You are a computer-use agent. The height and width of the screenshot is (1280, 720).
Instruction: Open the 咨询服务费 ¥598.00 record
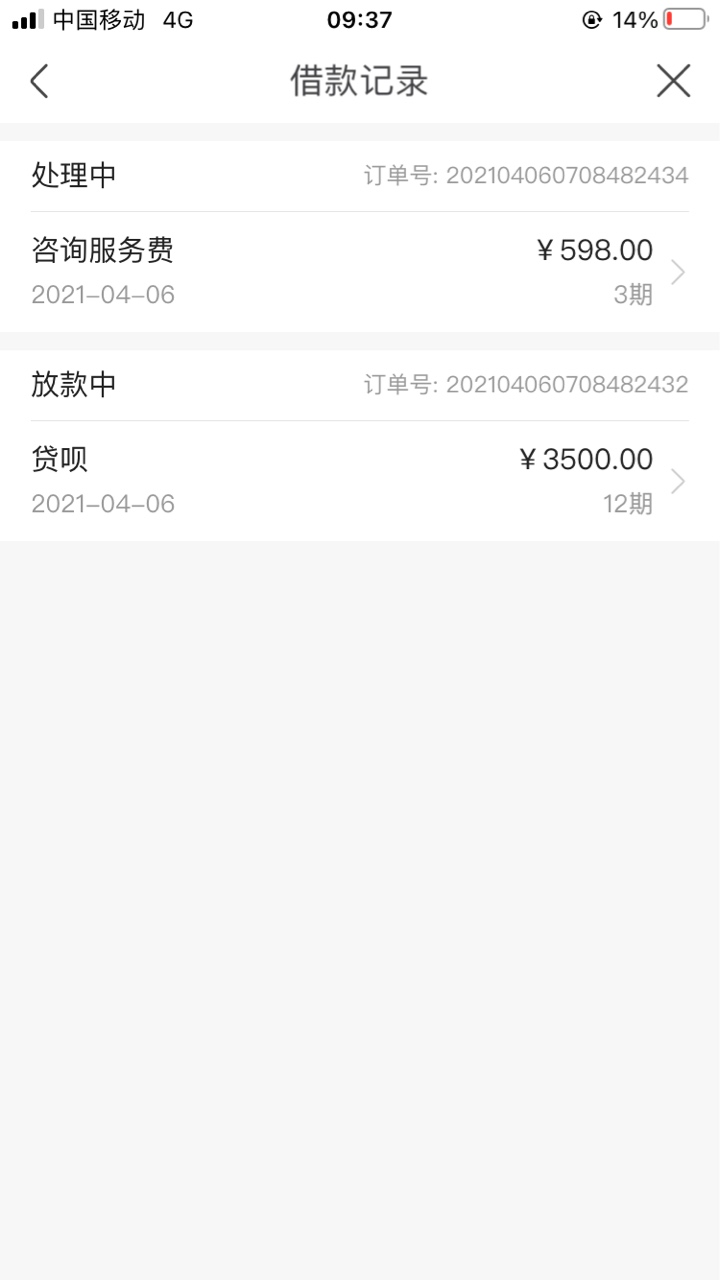coord(360,272)
